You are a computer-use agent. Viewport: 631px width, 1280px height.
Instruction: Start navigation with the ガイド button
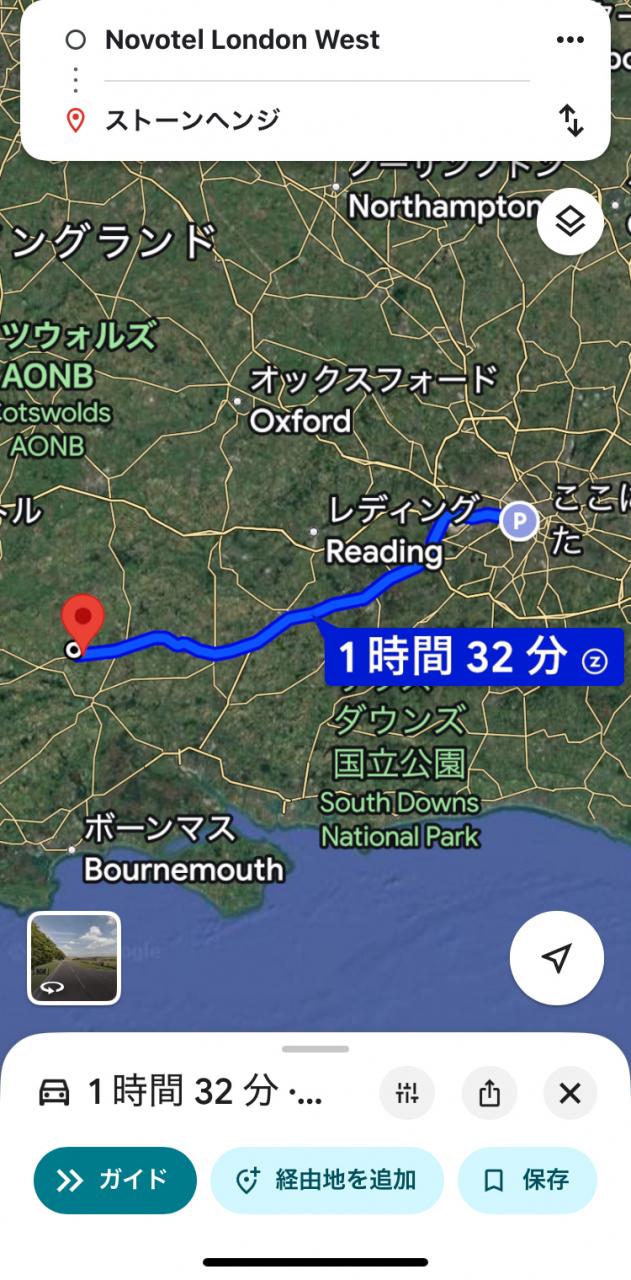[115, 1180]
